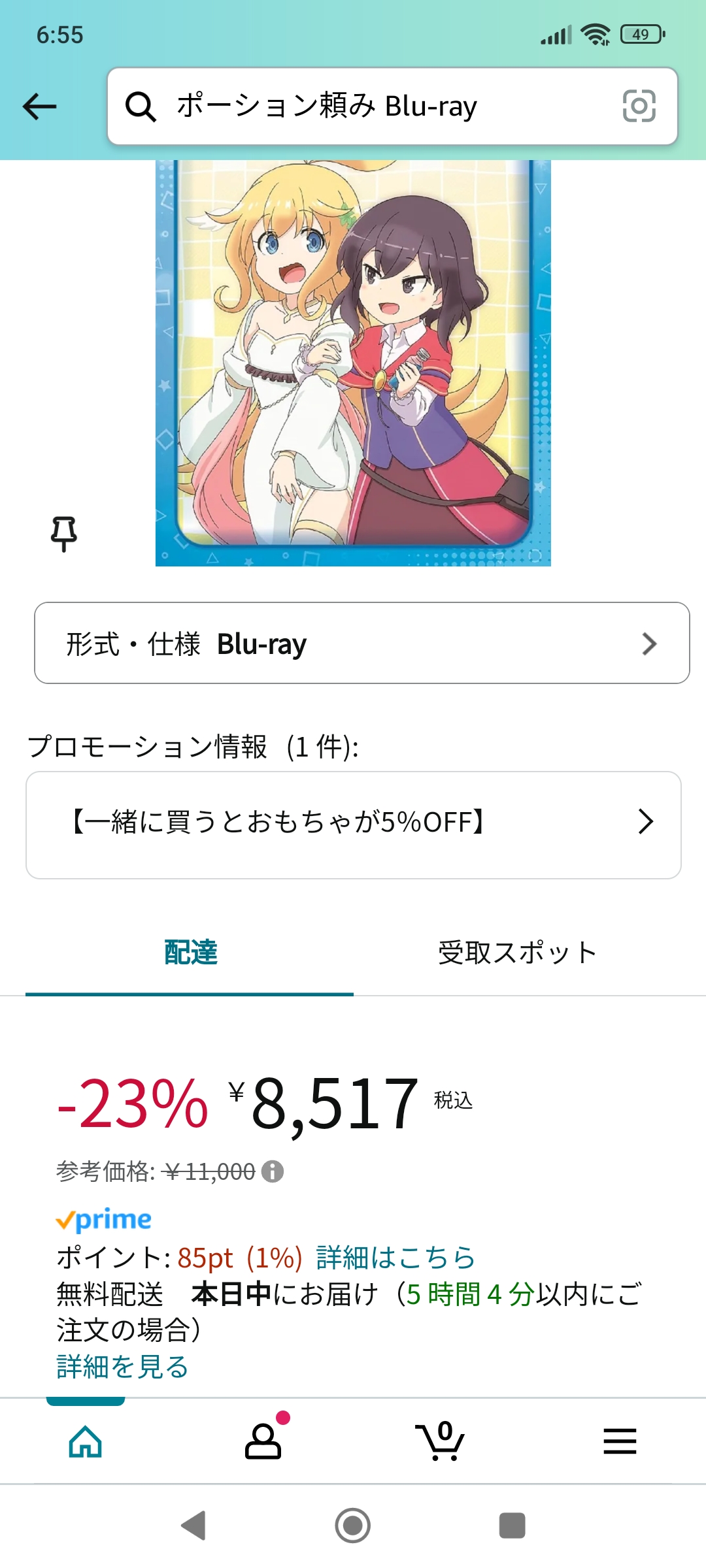Image resolution: width=706 pixels, height=1568 pixels.
Task: Tap the pin icon beside the product image
Action: [64, 534]
